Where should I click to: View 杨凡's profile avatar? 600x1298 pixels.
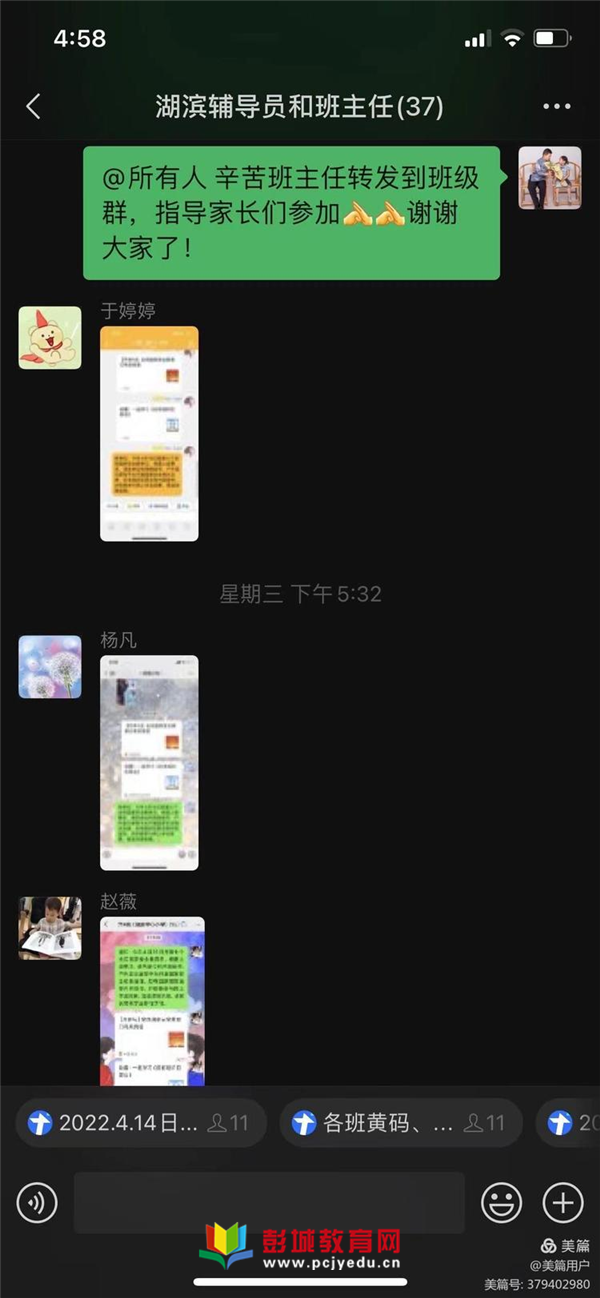coord(50,667)
